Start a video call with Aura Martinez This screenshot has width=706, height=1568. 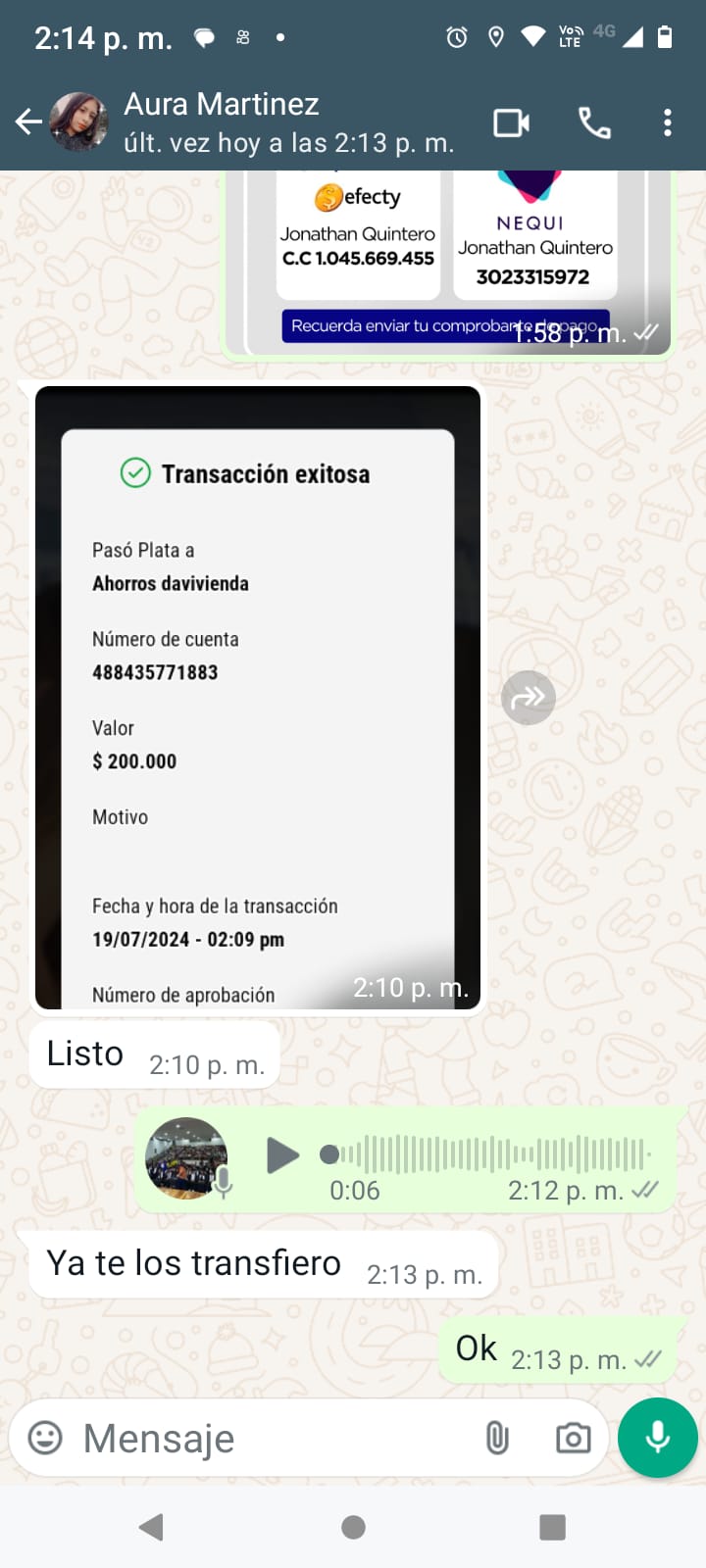coord(511,123)
